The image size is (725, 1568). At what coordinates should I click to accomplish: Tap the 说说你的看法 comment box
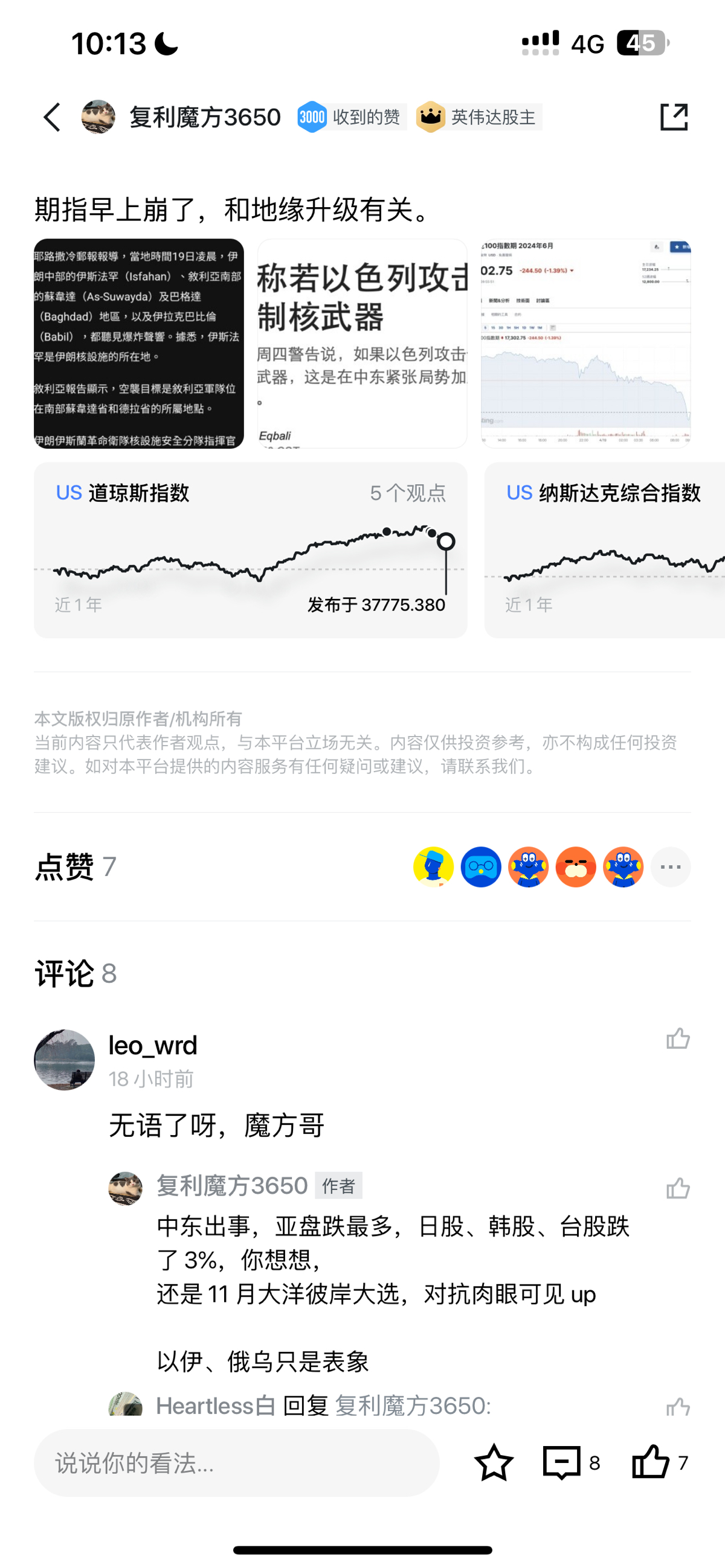coord(236,1463)
